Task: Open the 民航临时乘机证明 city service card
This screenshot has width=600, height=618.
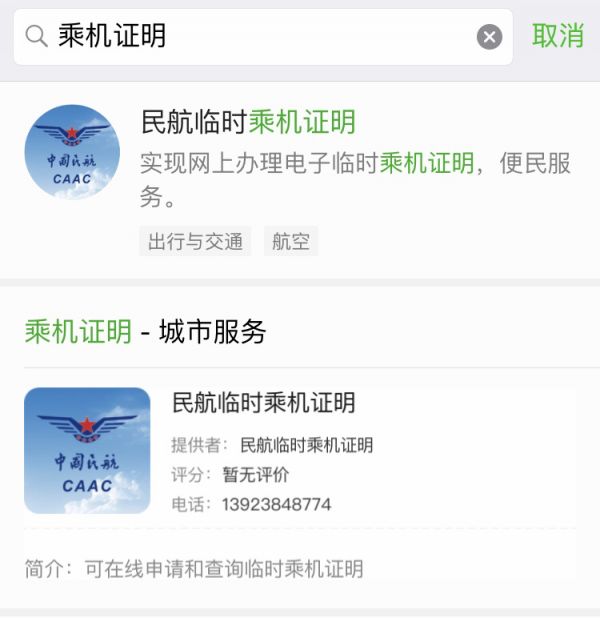Action: point(300,452)
